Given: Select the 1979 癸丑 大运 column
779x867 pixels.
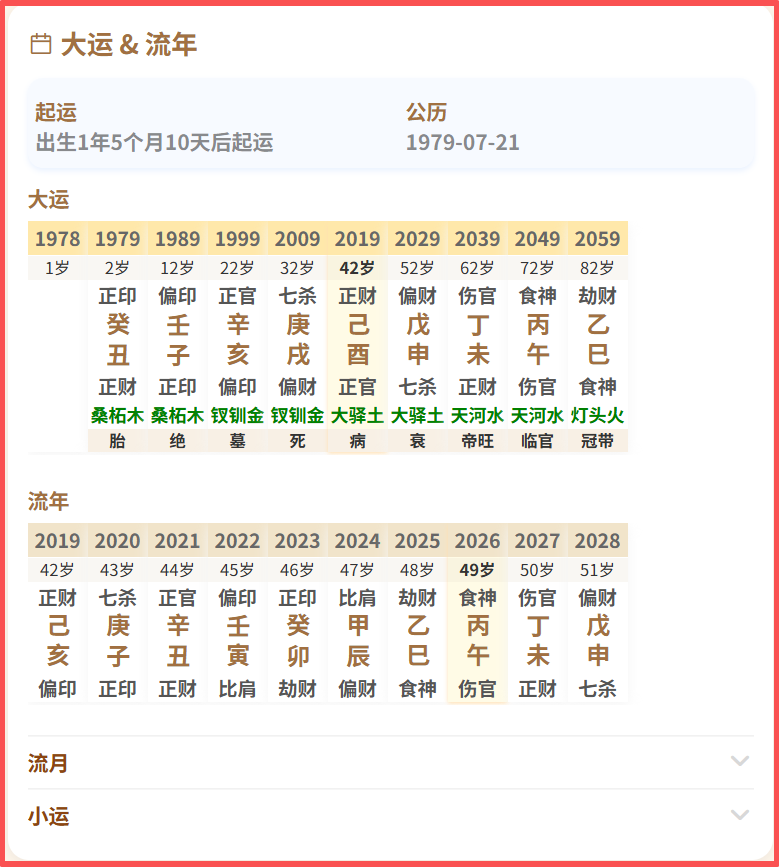Looking at the screenshot, I should pos(118,340).
